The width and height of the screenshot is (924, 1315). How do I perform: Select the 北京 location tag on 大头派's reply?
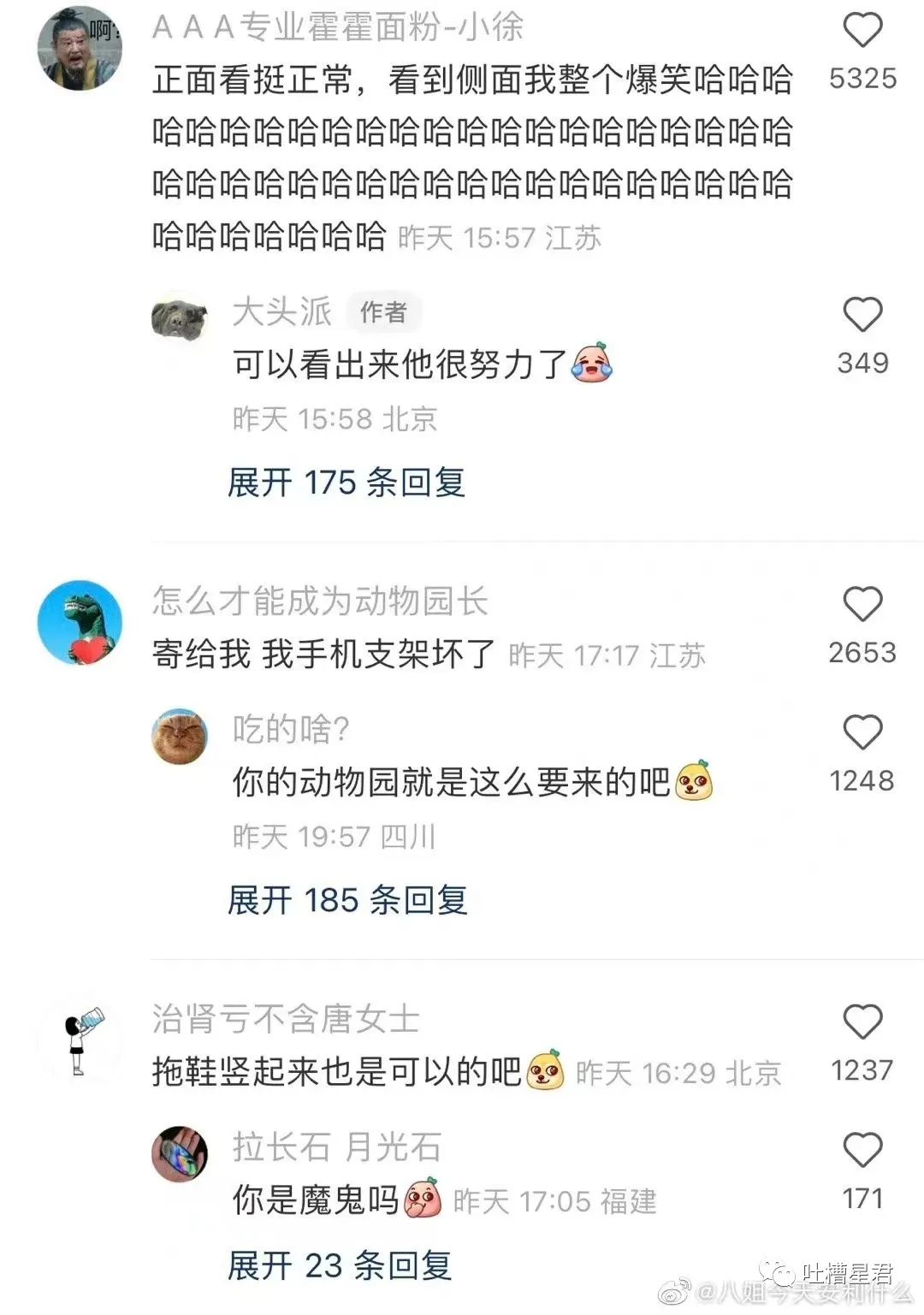pyautogui.click(x=409, y=415)
